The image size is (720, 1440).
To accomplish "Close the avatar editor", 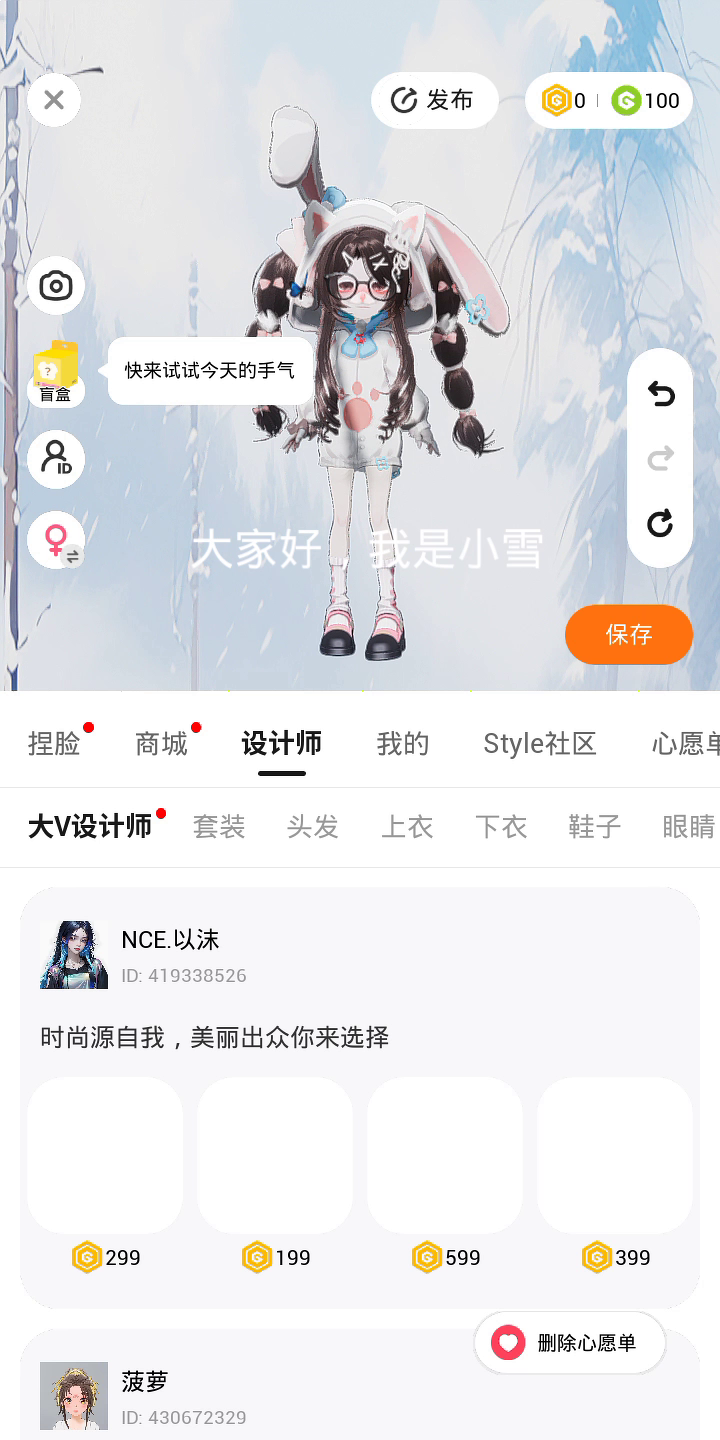I will 54,100.
